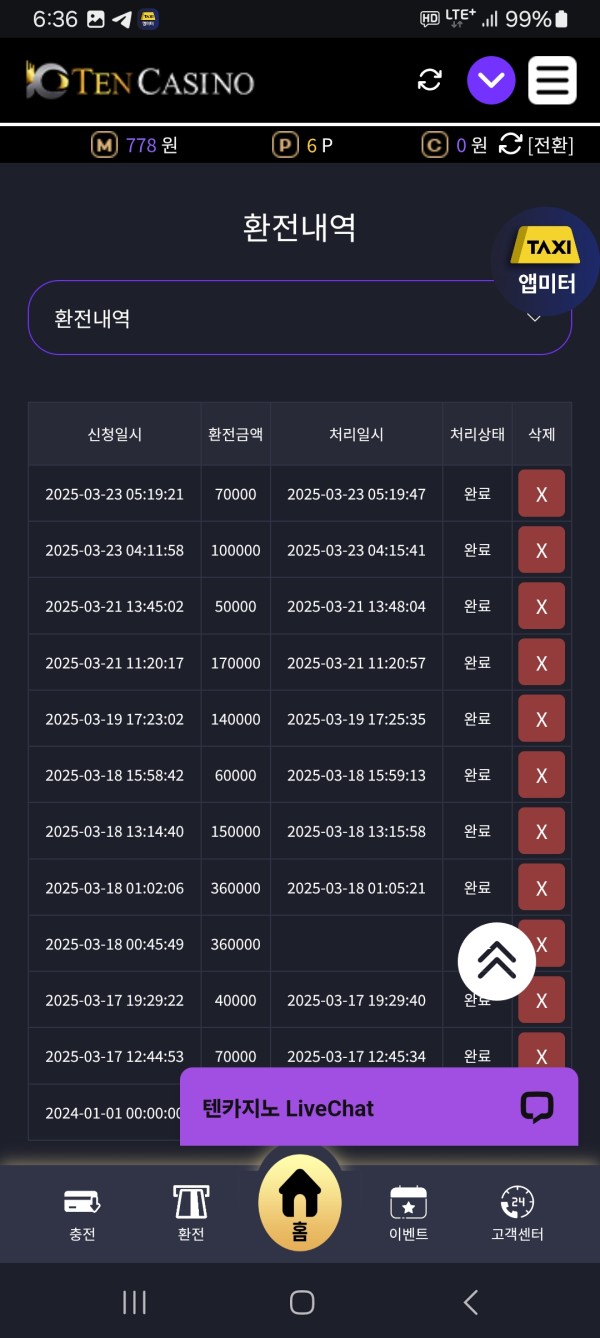The image size is (600, 1338).
Task: Open the TAXI 앱미터 floating button
Action: (x=547, y=260)
